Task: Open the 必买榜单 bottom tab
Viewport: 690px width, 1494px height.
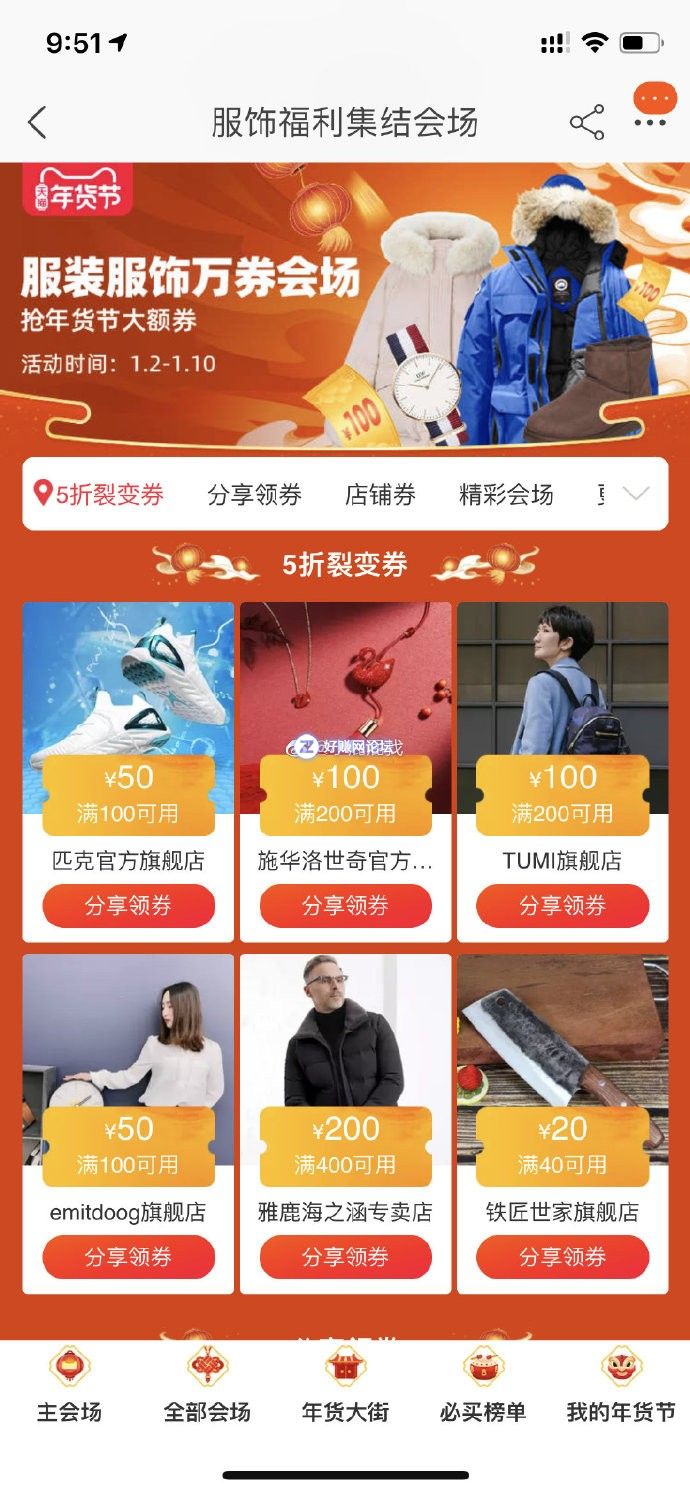Action: point(483,1387)
